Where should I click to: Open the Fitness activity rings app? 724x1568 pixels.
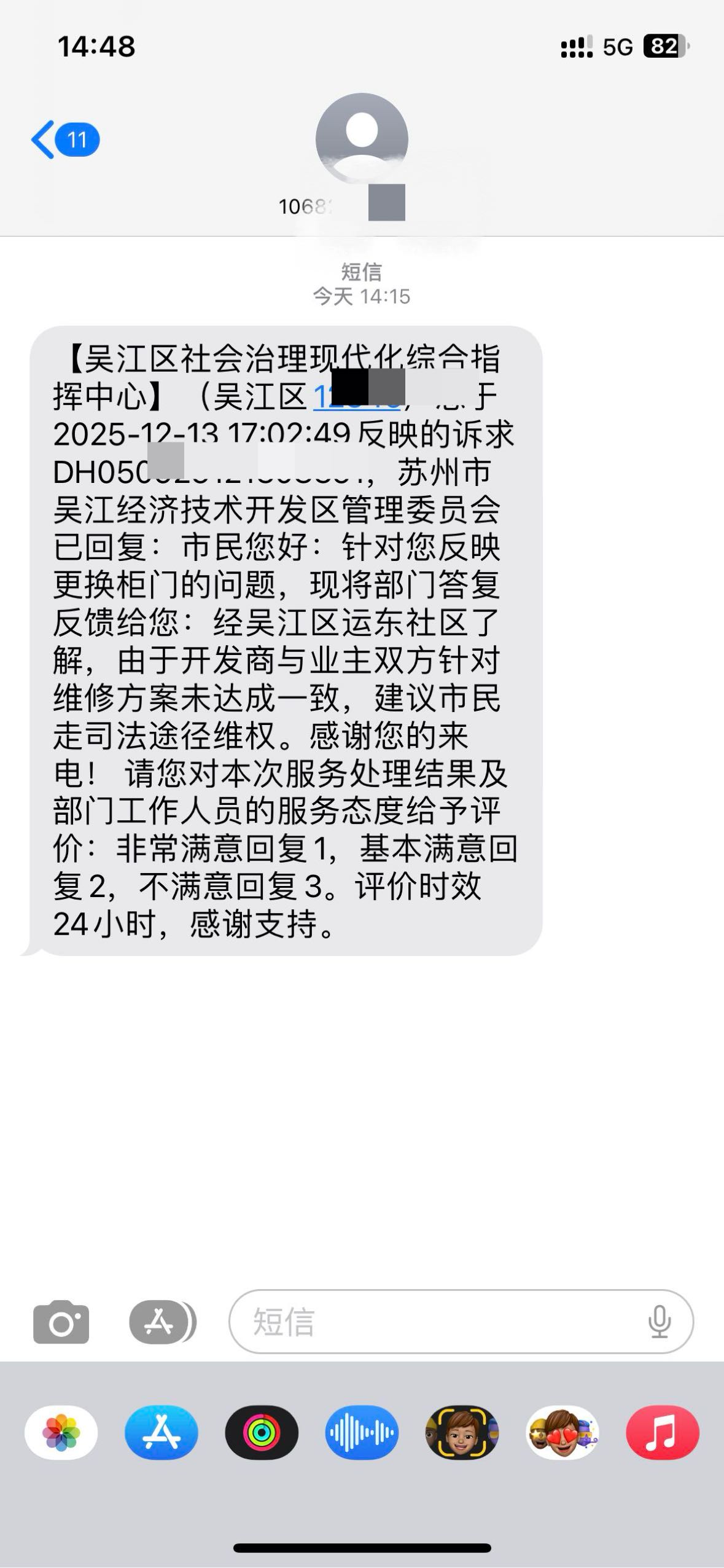coord(262,1432)
